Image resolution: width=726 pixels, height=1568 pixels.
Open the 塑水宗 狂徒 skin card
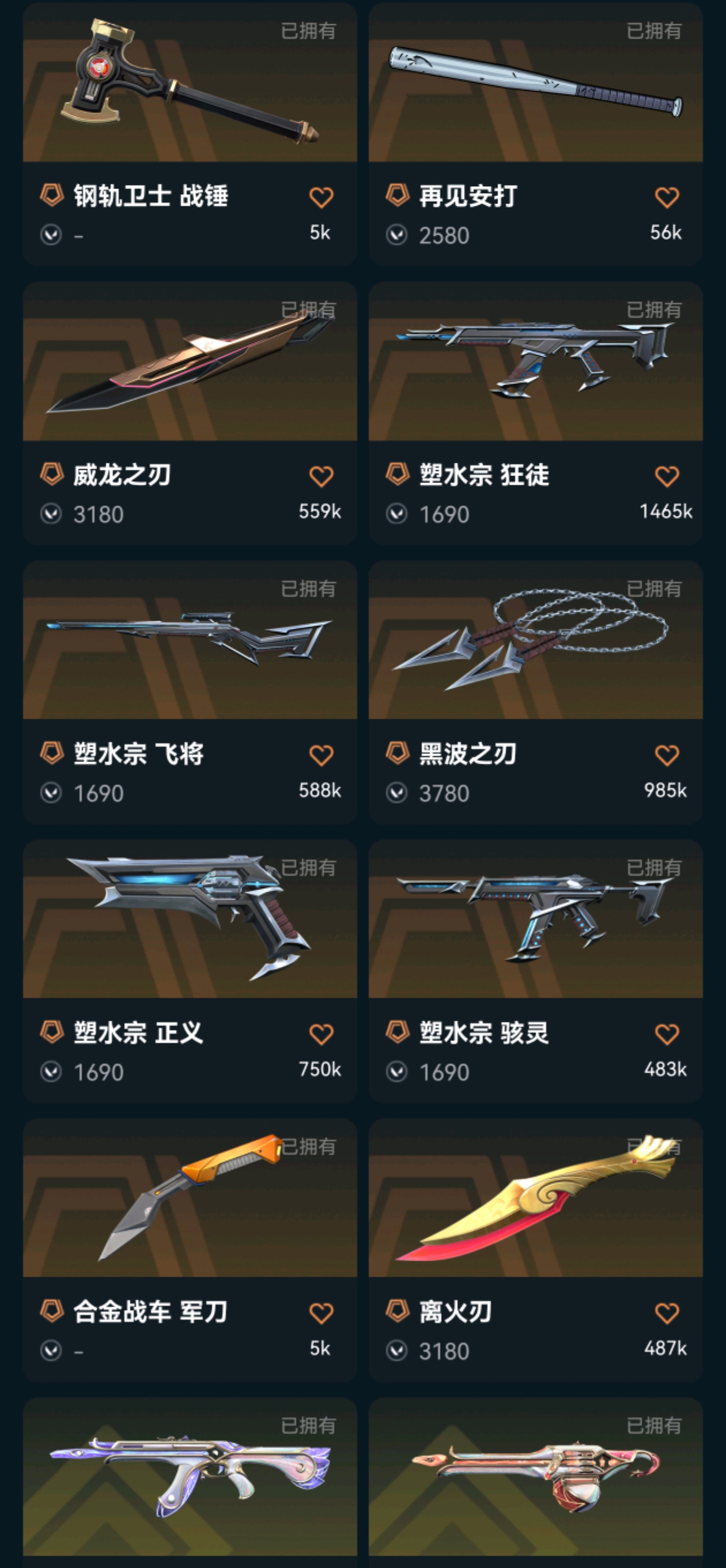(x=535, y=413)
